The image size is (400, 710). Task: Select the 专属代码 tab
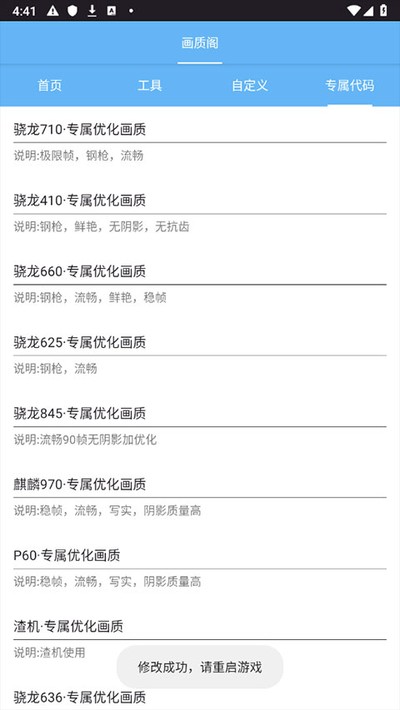point(350,86)
